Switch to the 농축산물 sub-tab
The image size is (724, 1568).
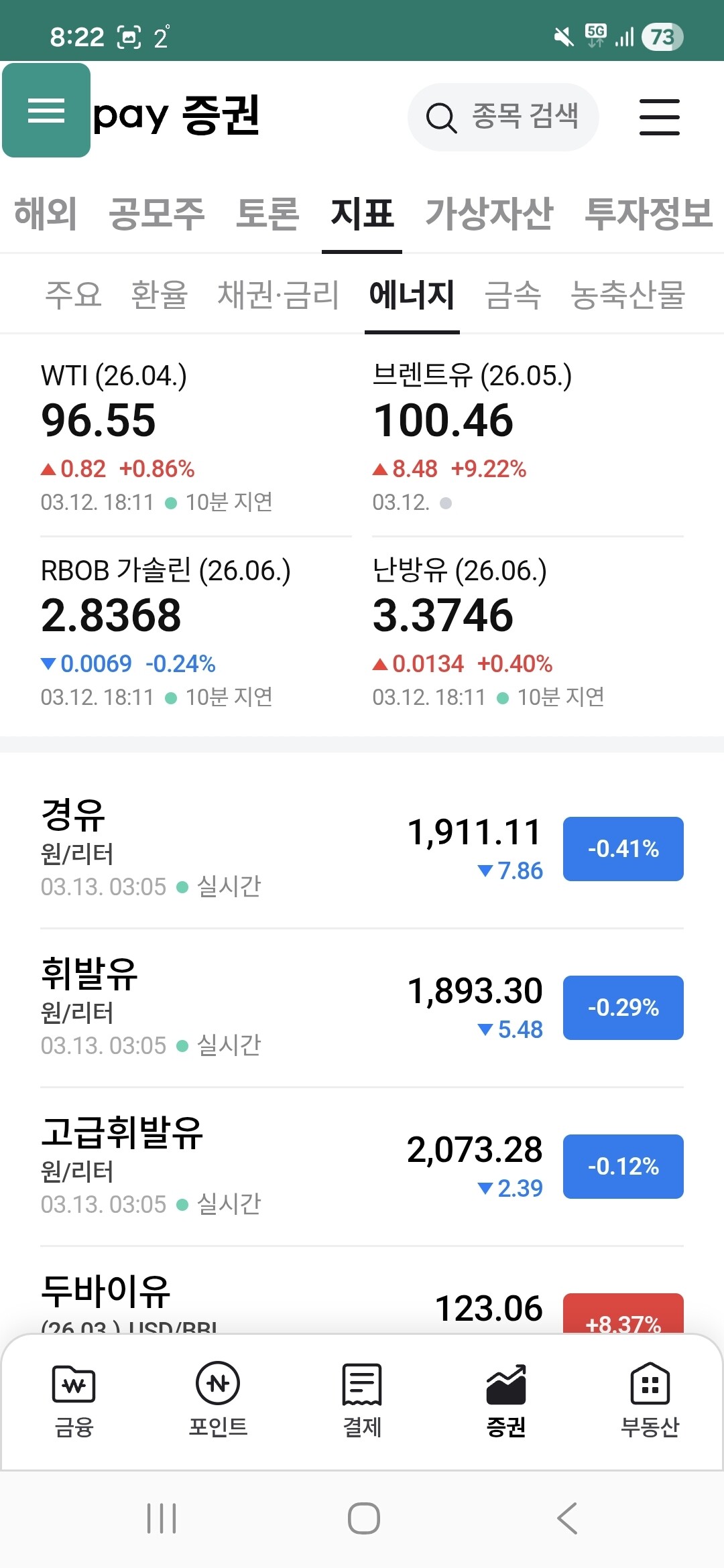[x=627, y=295]
